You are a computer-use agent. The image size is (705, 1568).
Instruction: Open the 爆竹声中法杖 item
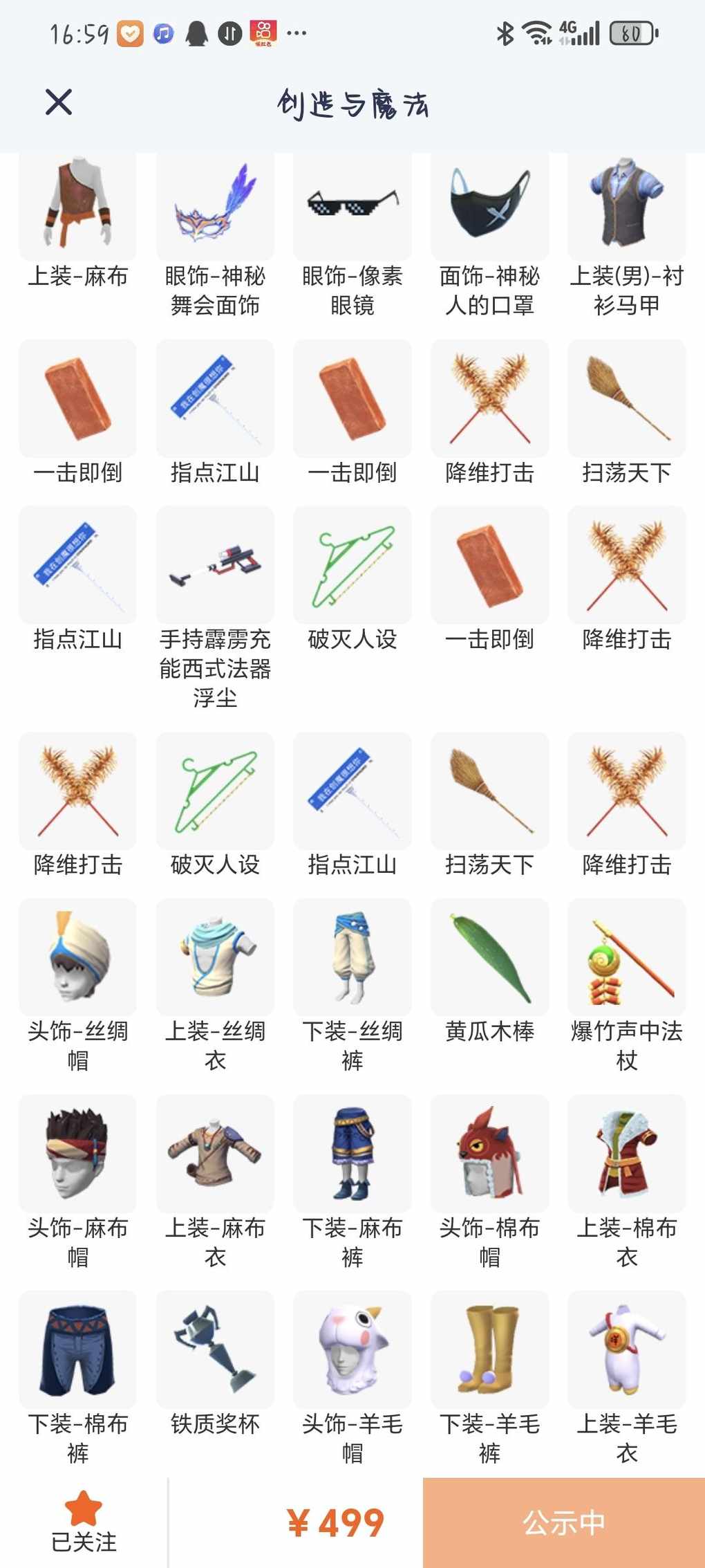coord(627,986)
